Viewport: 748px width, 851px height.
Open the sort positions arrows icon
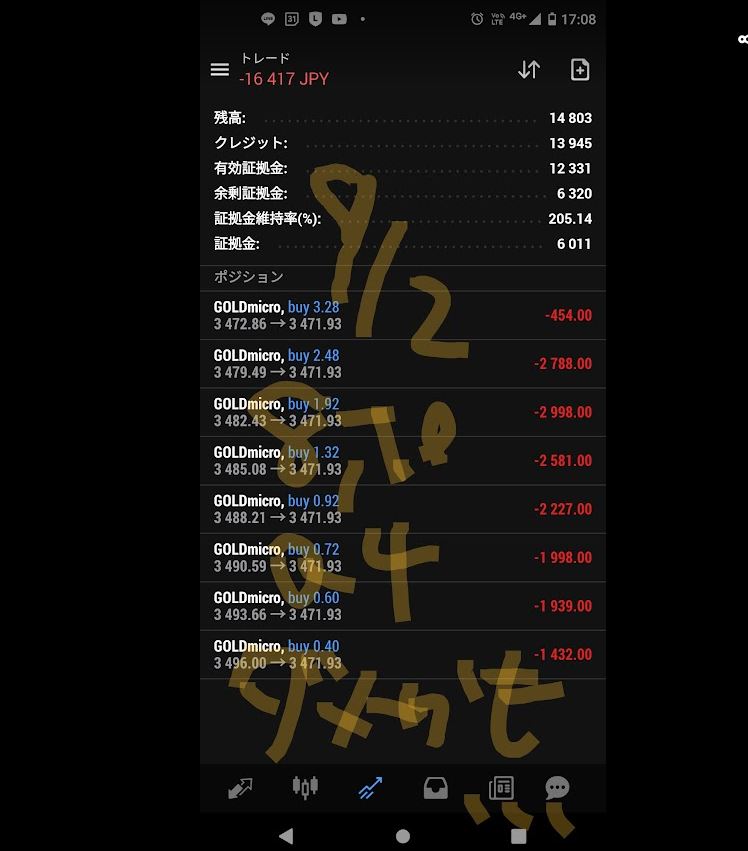click(529, 69)
